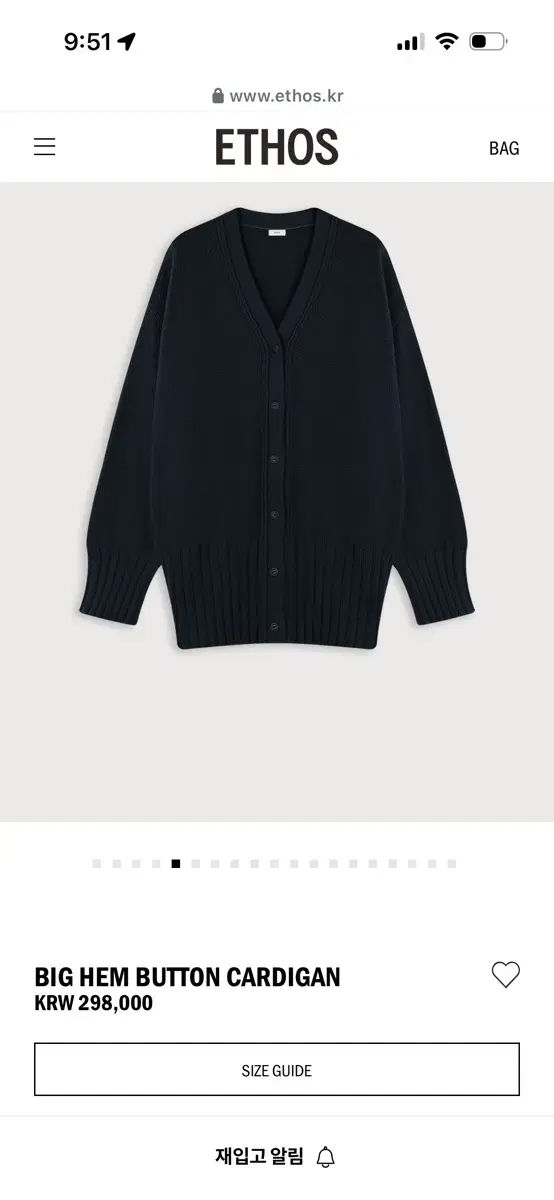Add cardigan to wishlist with heart icon
Viewport: 554px width, 1200px height.
pos(506,974)
